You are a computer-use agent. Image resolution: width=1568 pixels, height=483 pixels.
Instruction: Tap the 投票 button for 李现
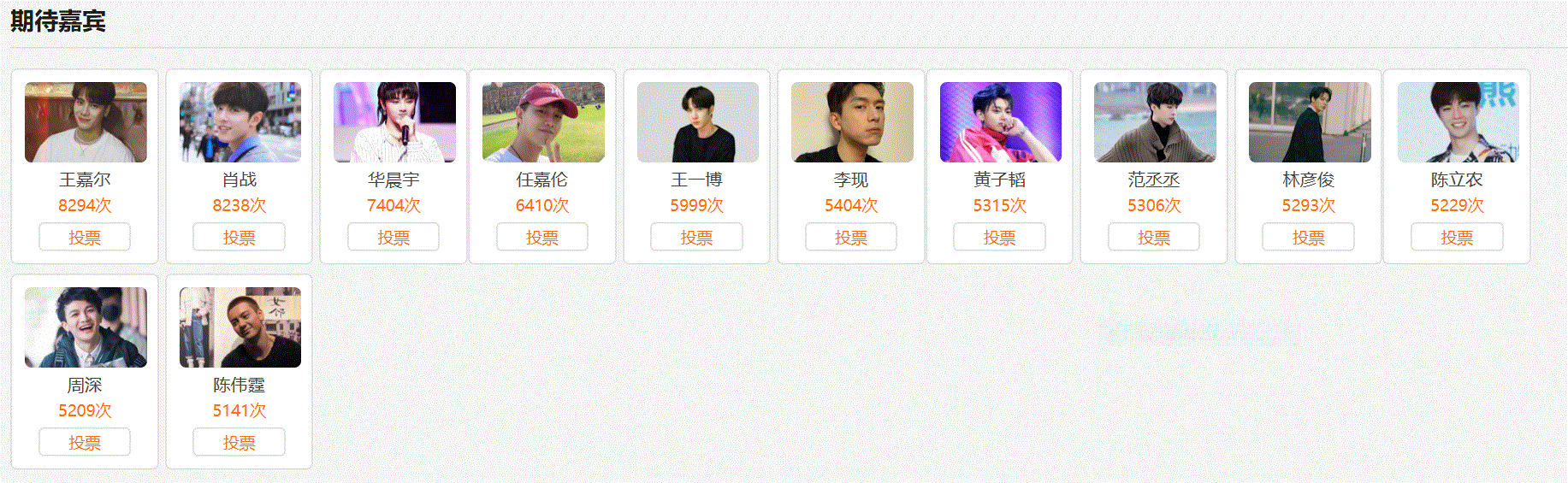[x=851, y=237]
